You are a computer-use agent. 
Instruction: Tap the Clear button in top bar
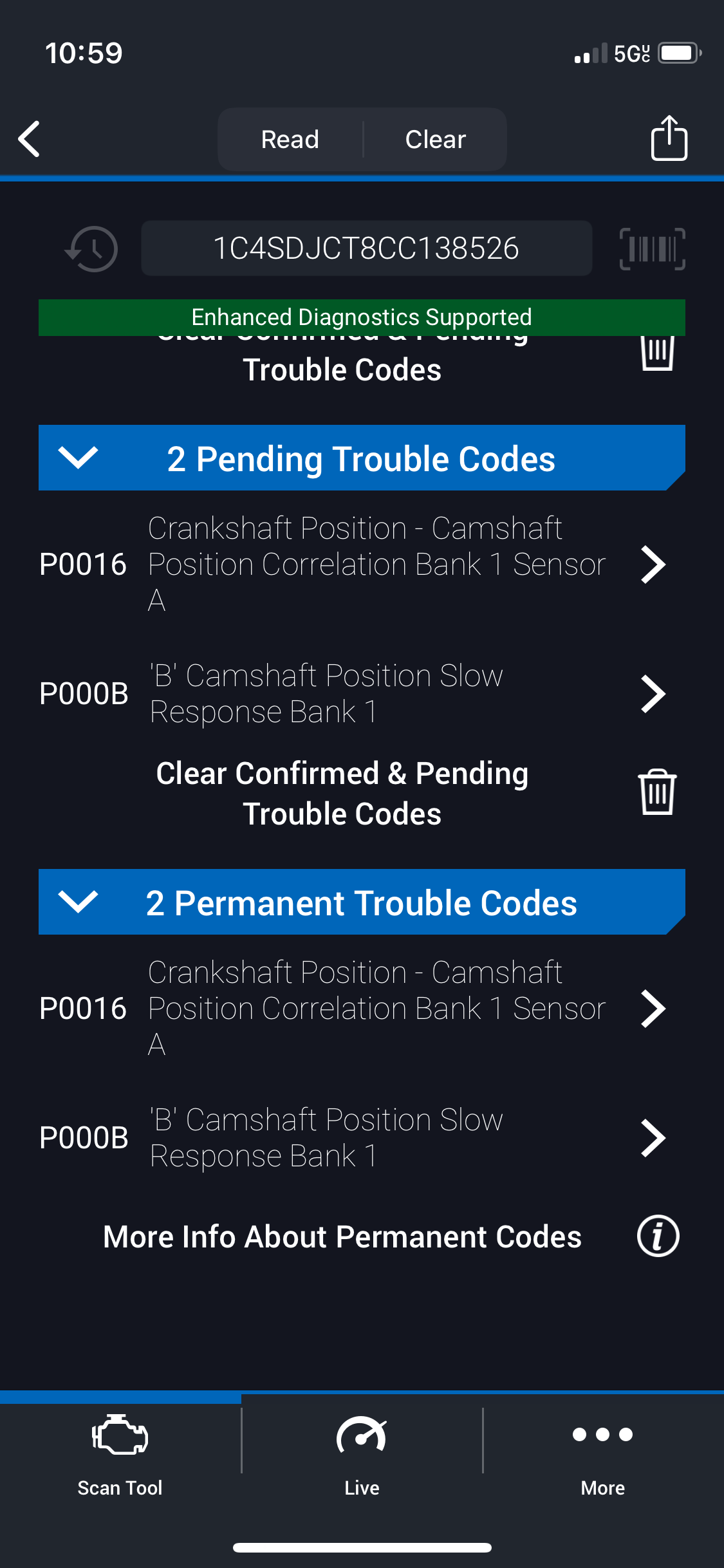[435, 139]
